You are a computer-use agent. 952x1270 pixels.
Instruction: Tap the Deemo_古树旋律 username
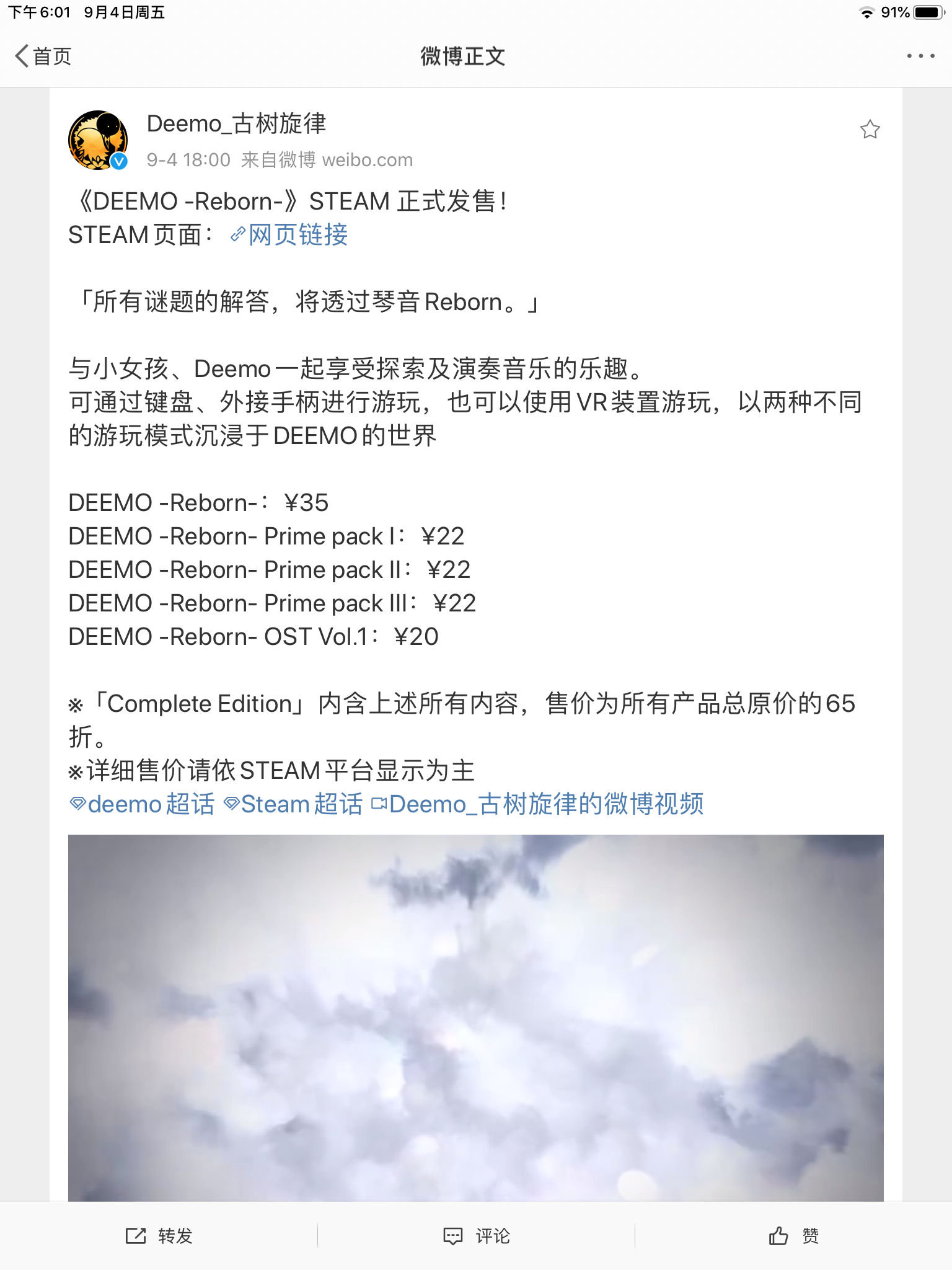click(x=236, y=123)
